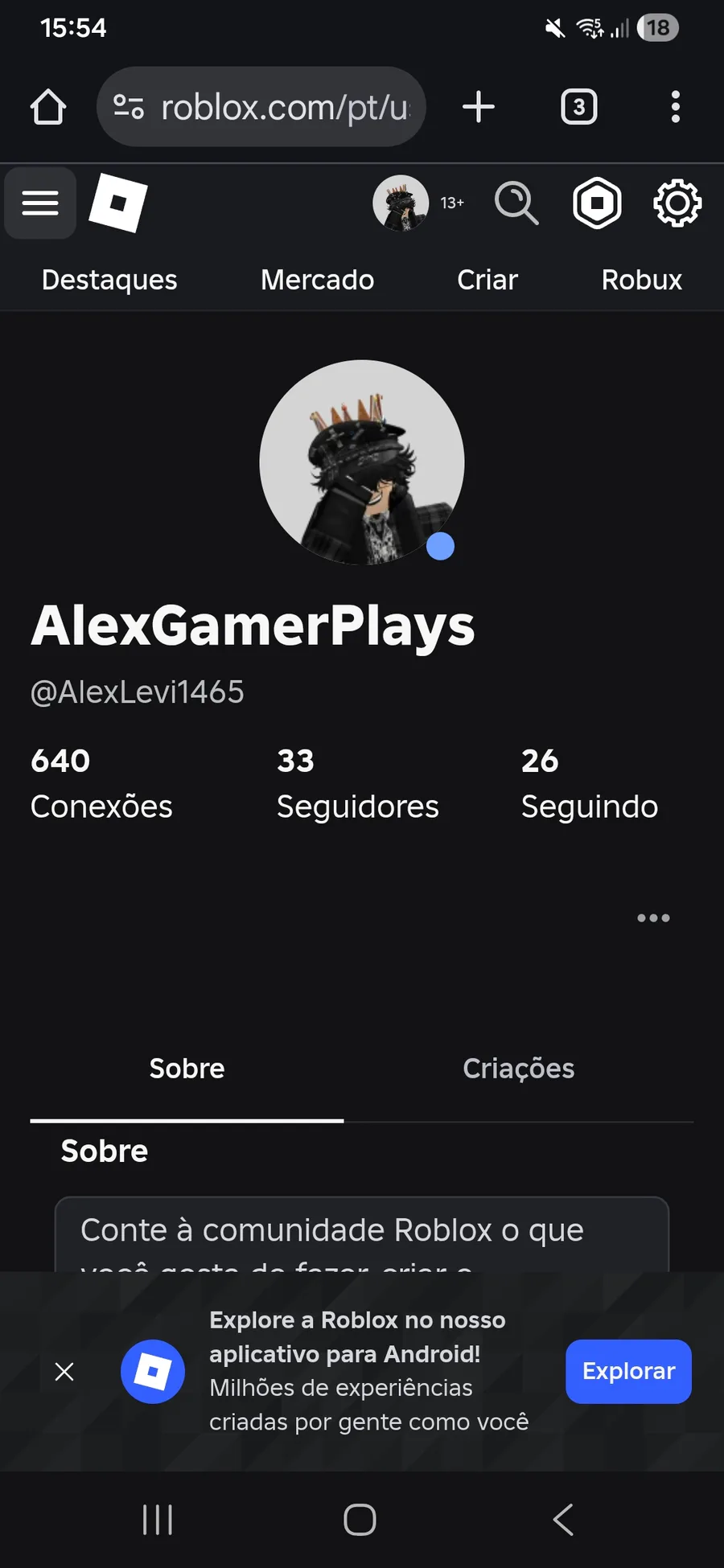Open the settings gear
This screenshot has width=724, height=1568.
677,203
